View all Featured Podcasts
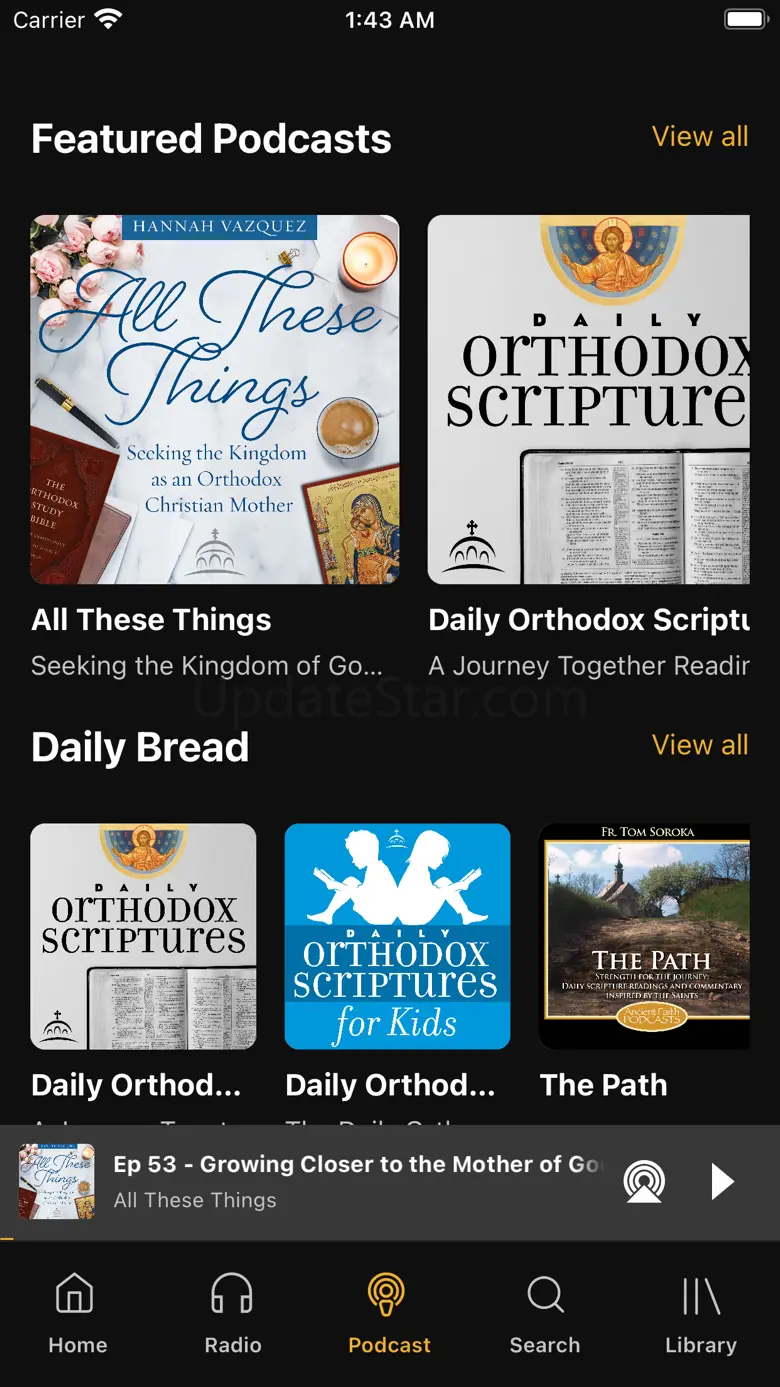This screenshot has width=780, height=1387. [x=700, y=136]
